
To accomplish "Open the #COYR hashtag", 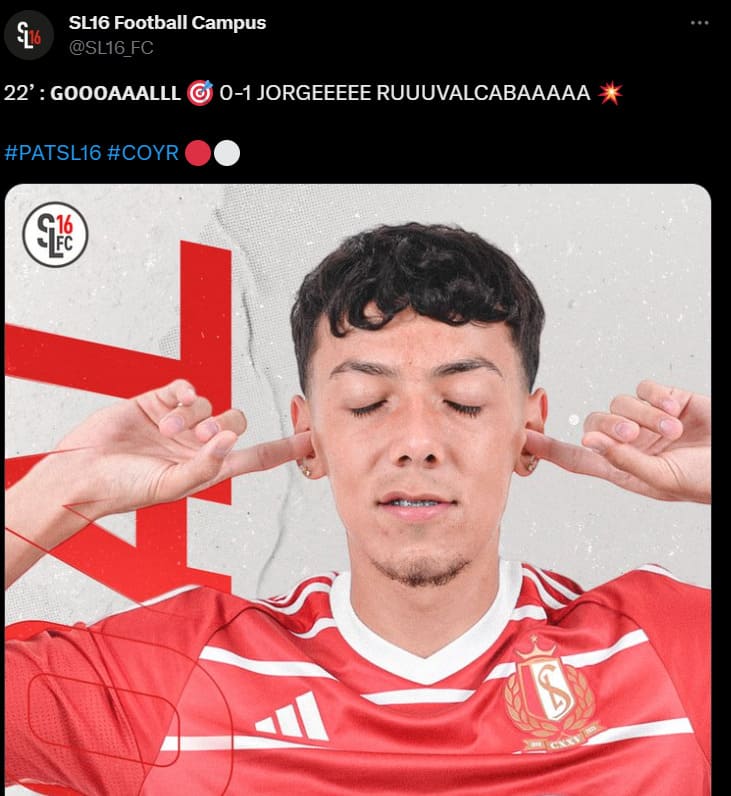I will coord(143,154).
